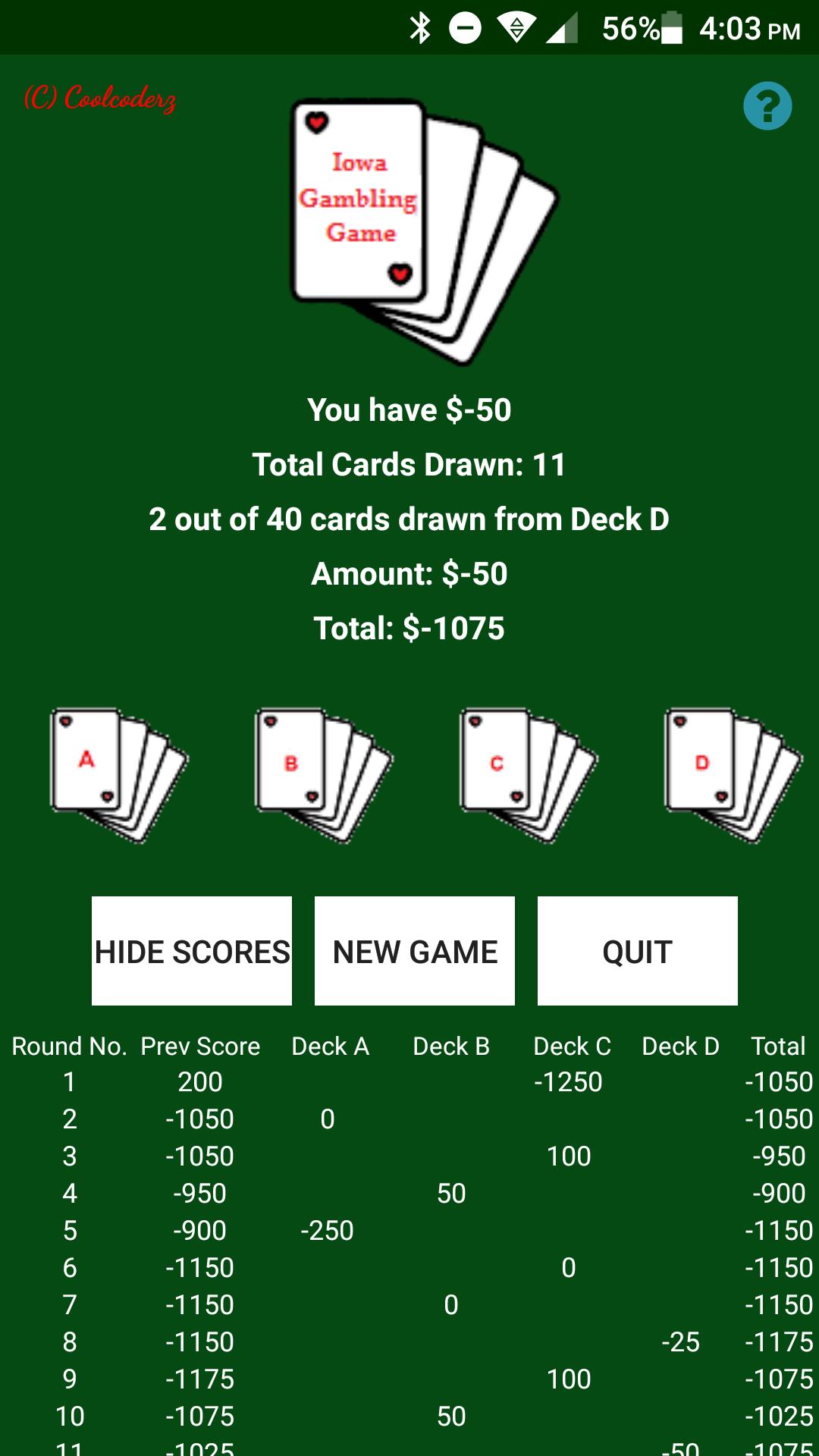The image size is (819, 1456).
Task: Tap the do-not-disturb status icon
Action: pos(465,27)
